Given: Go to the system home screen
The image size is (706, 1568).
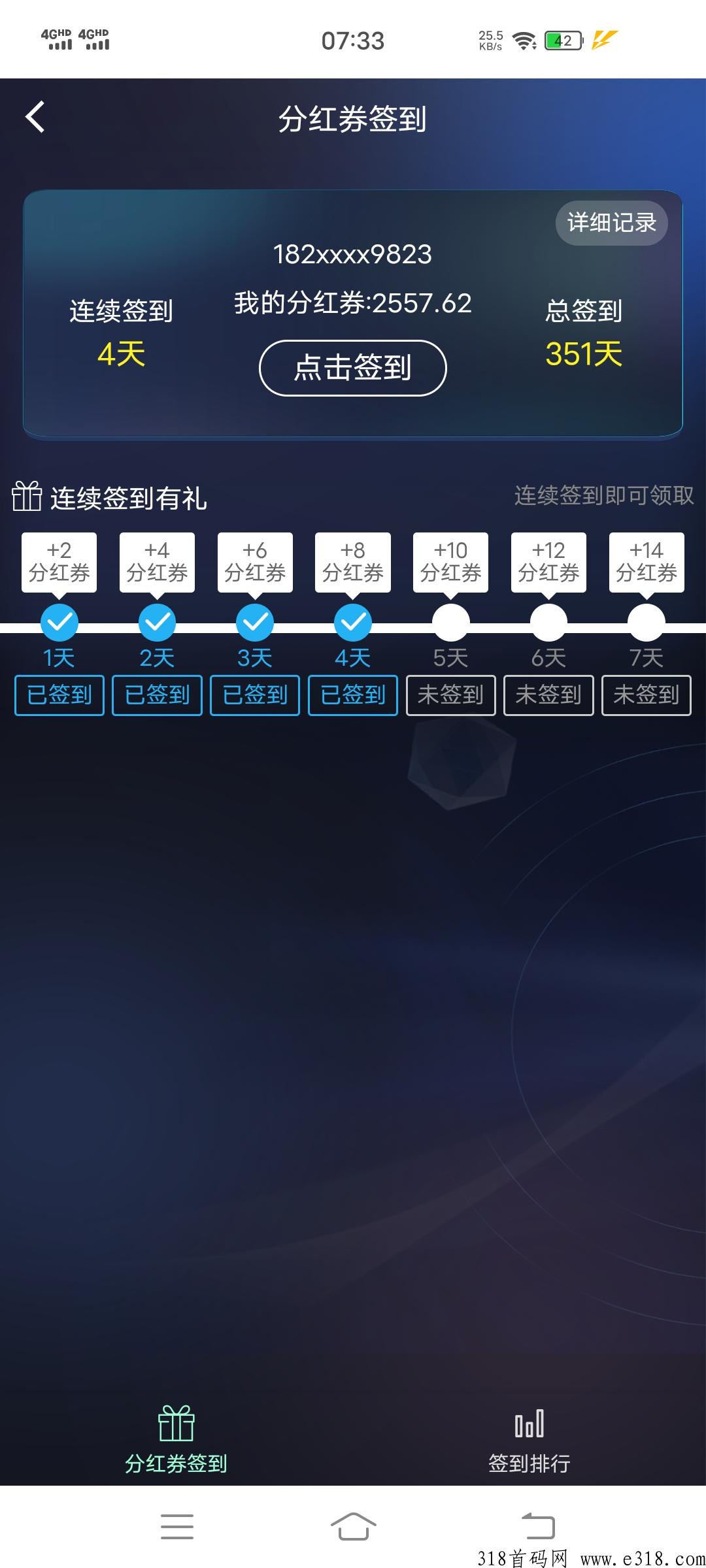Looking at the screenshot, I should click(353, 1526).
